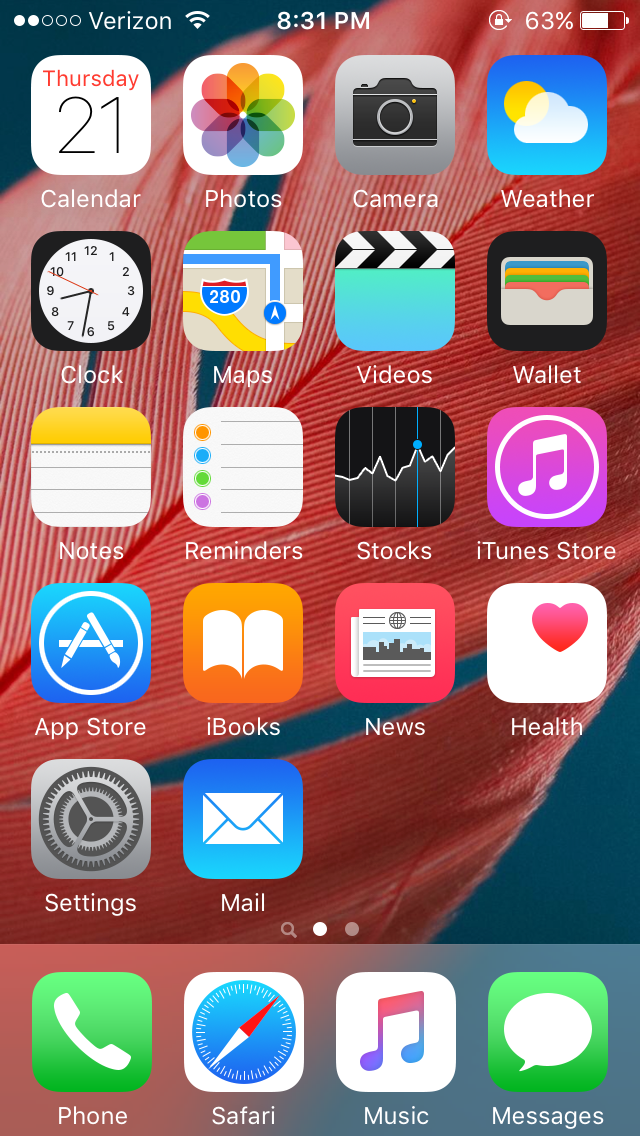Open the News app

coord(395,643)
